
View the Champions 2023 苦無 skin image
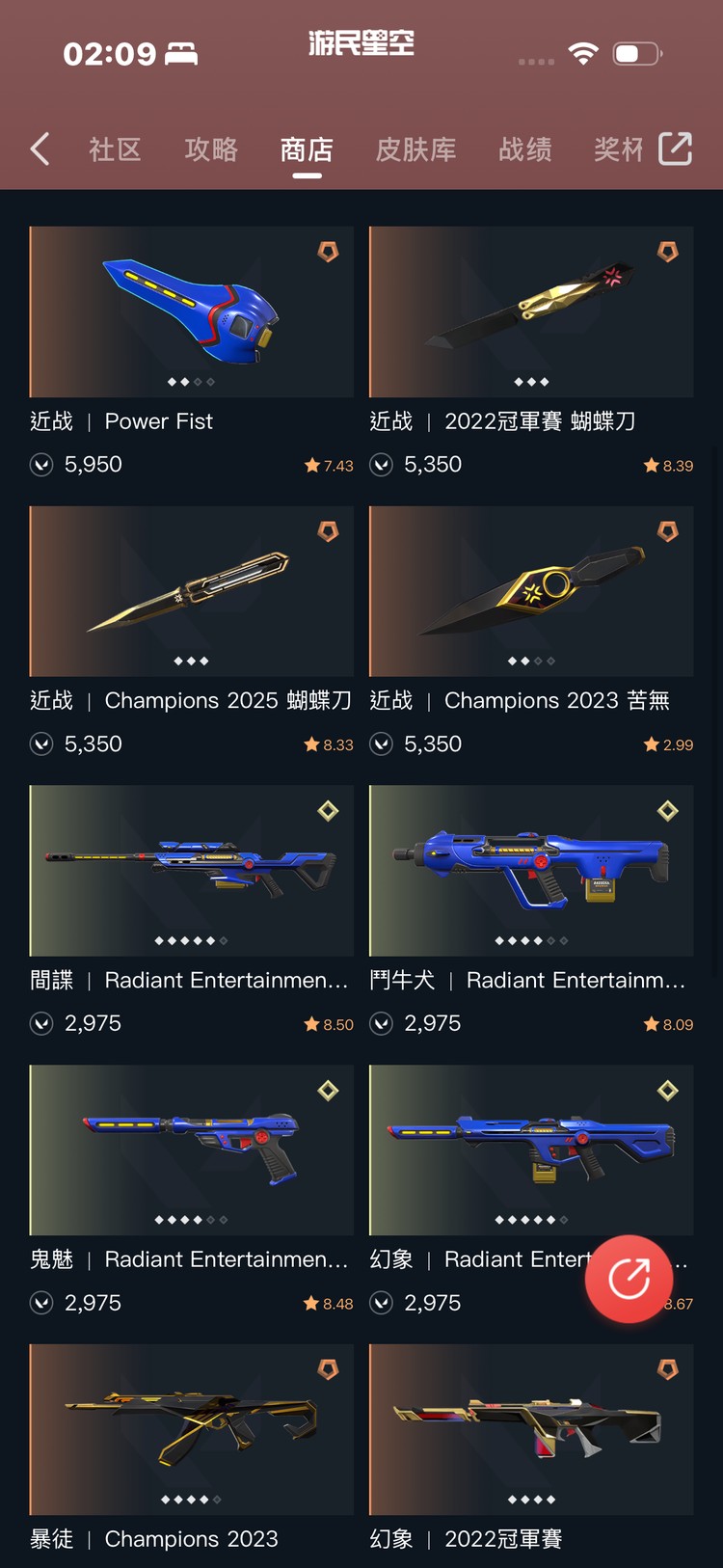coord(531,591)
